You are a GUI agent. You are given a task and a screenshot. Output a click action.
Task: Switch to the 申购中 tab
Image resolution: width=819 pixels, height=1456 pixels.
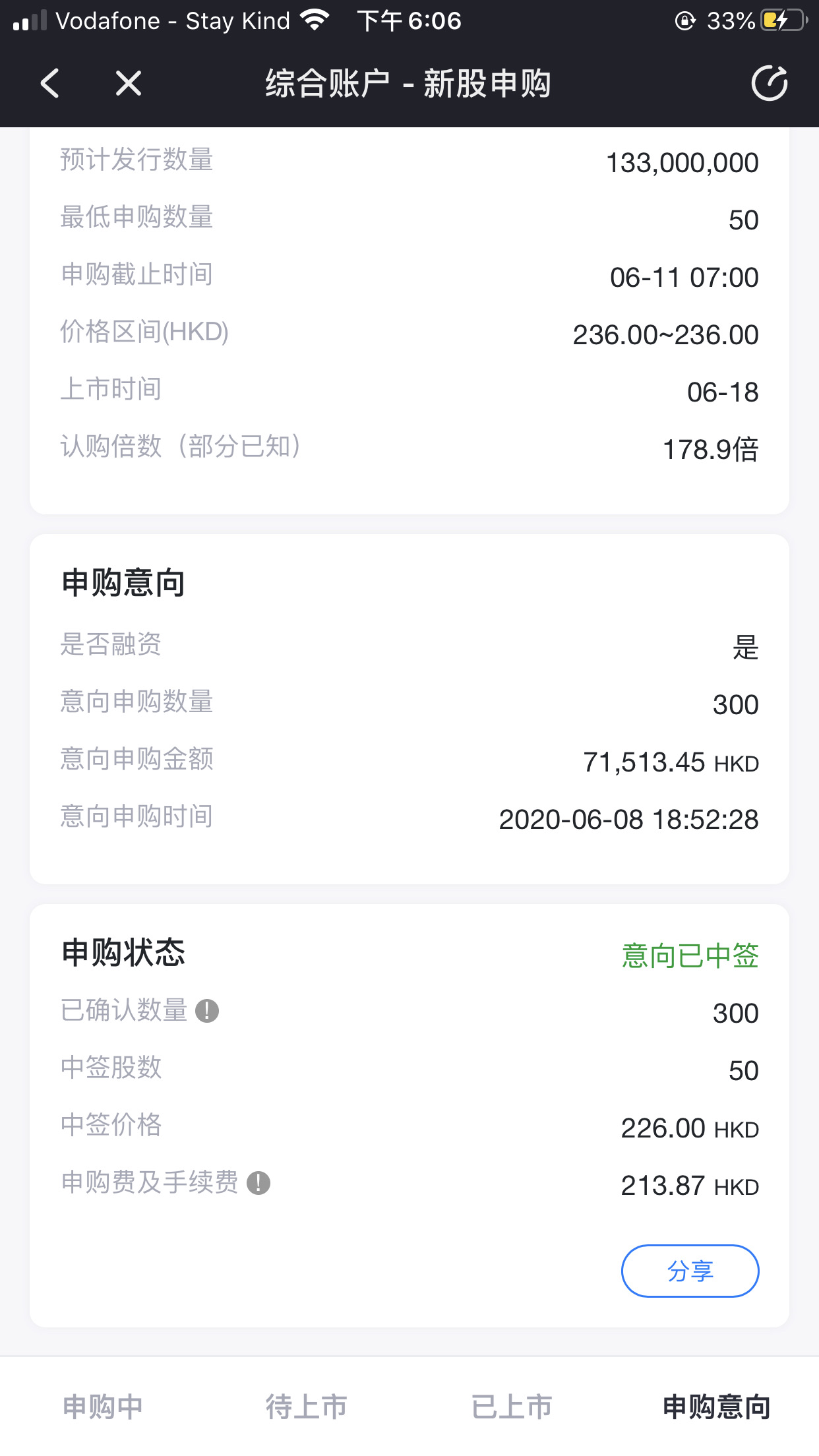coord(103,1407)
